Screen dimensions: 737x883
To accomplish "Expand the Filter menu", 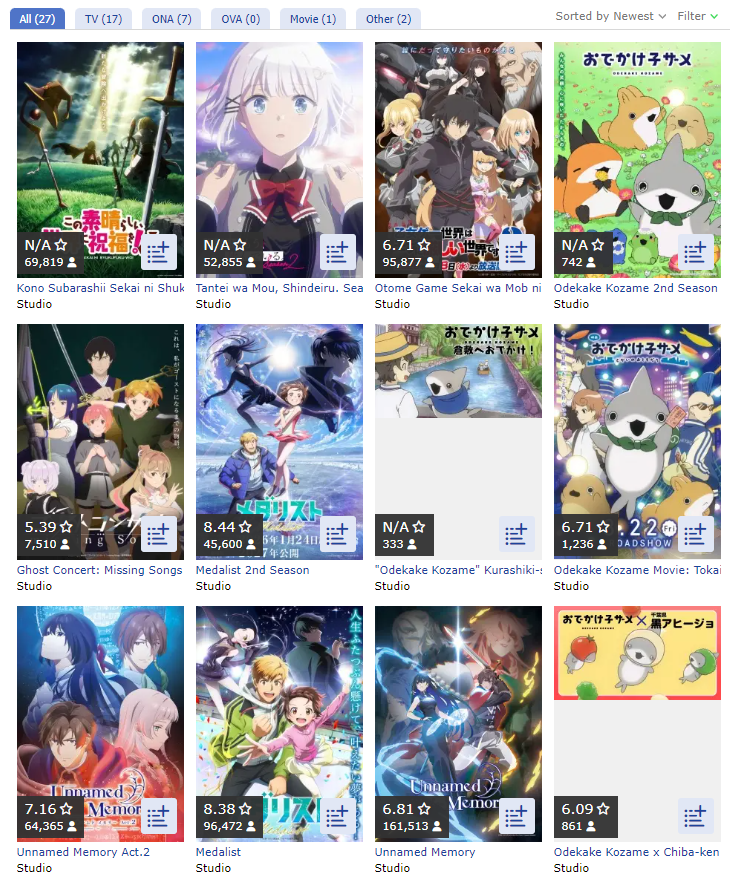I will pos(698,16).
